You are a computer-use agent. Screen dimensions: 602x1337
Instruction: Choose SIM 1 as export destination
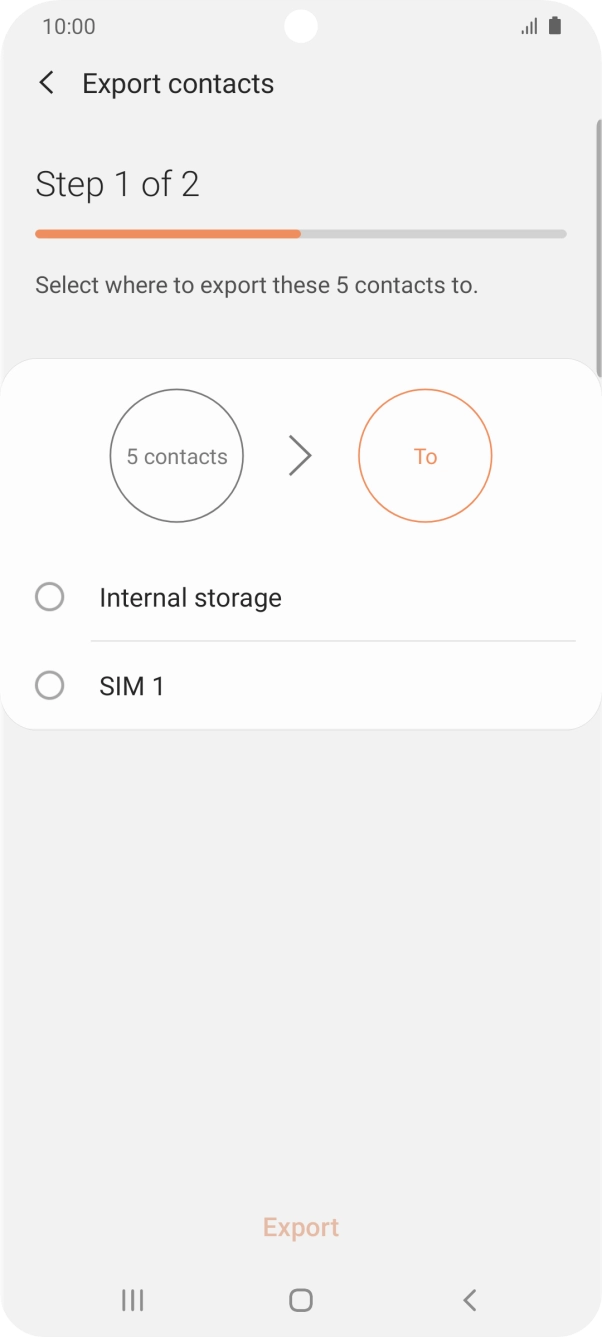click(x=50, y=685)
